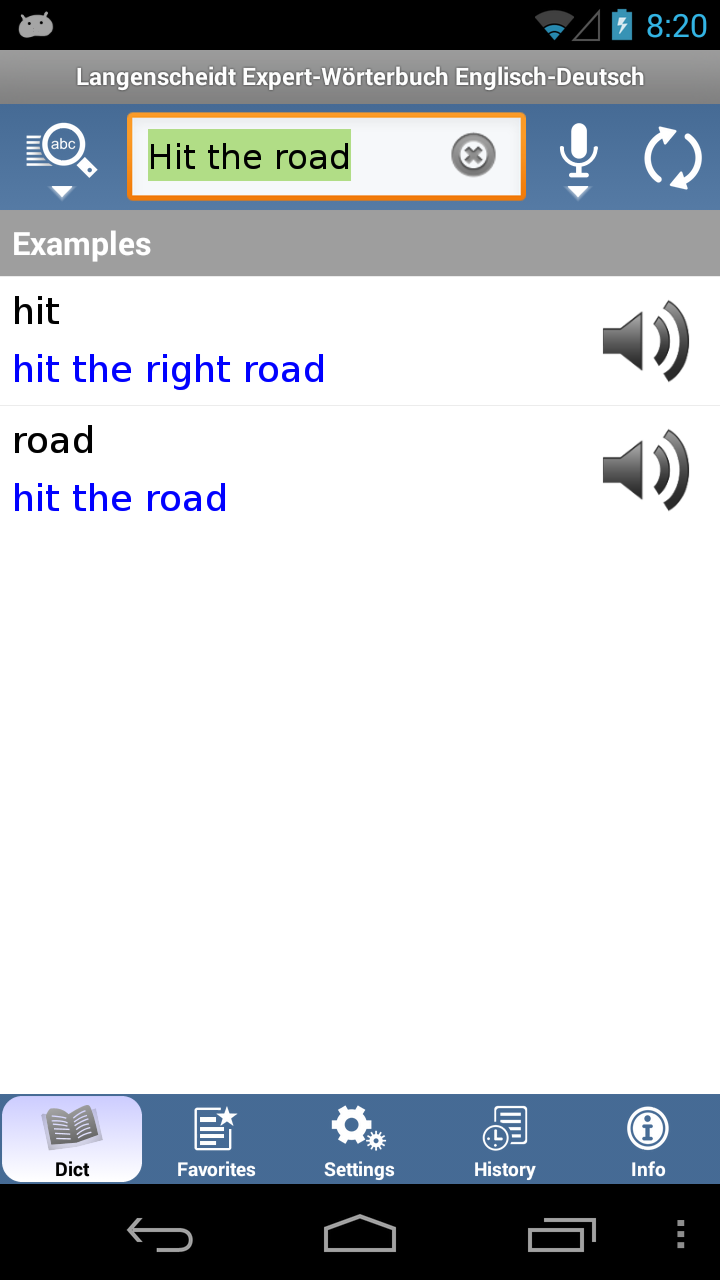Go to the Settings tab
The width and height of the screenshot is (720, 1280).
pos(359,1140)
